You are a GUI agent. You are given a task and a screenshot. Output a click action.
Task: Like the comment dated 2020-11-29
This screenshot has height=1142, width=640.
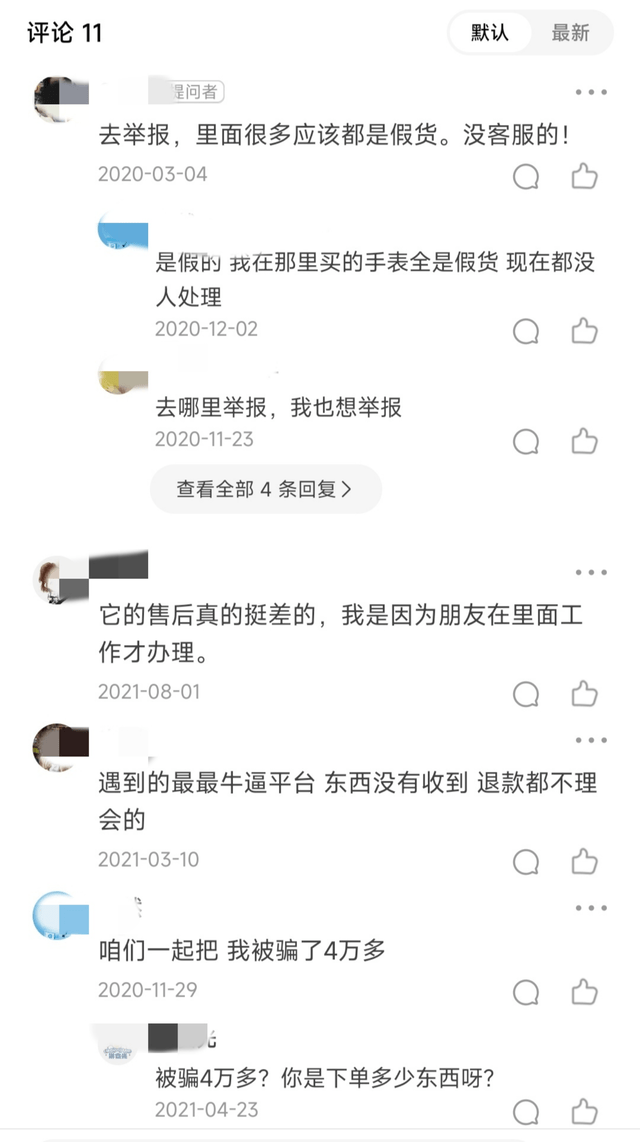point(584,991)
